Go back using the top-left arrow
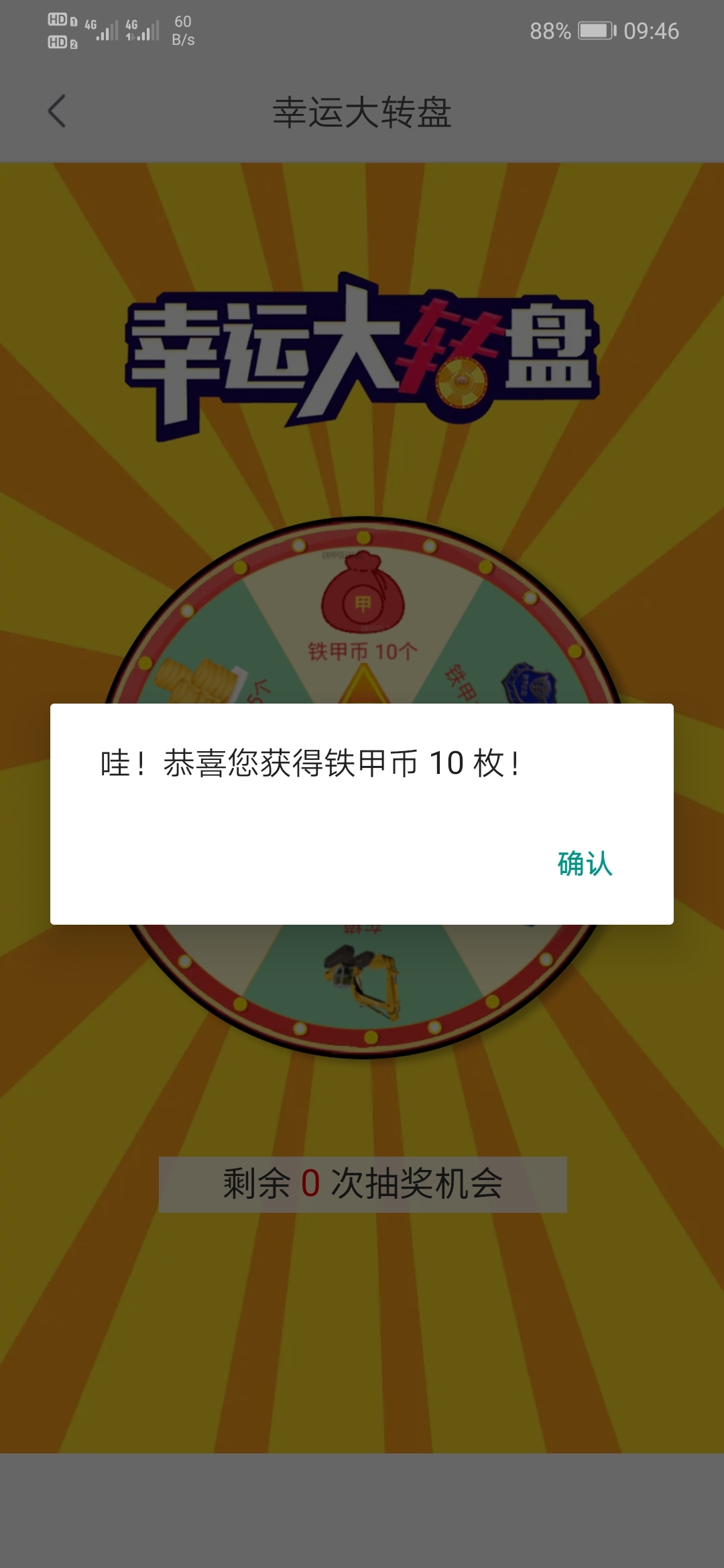724x1568 pixels. pos(57,111)
